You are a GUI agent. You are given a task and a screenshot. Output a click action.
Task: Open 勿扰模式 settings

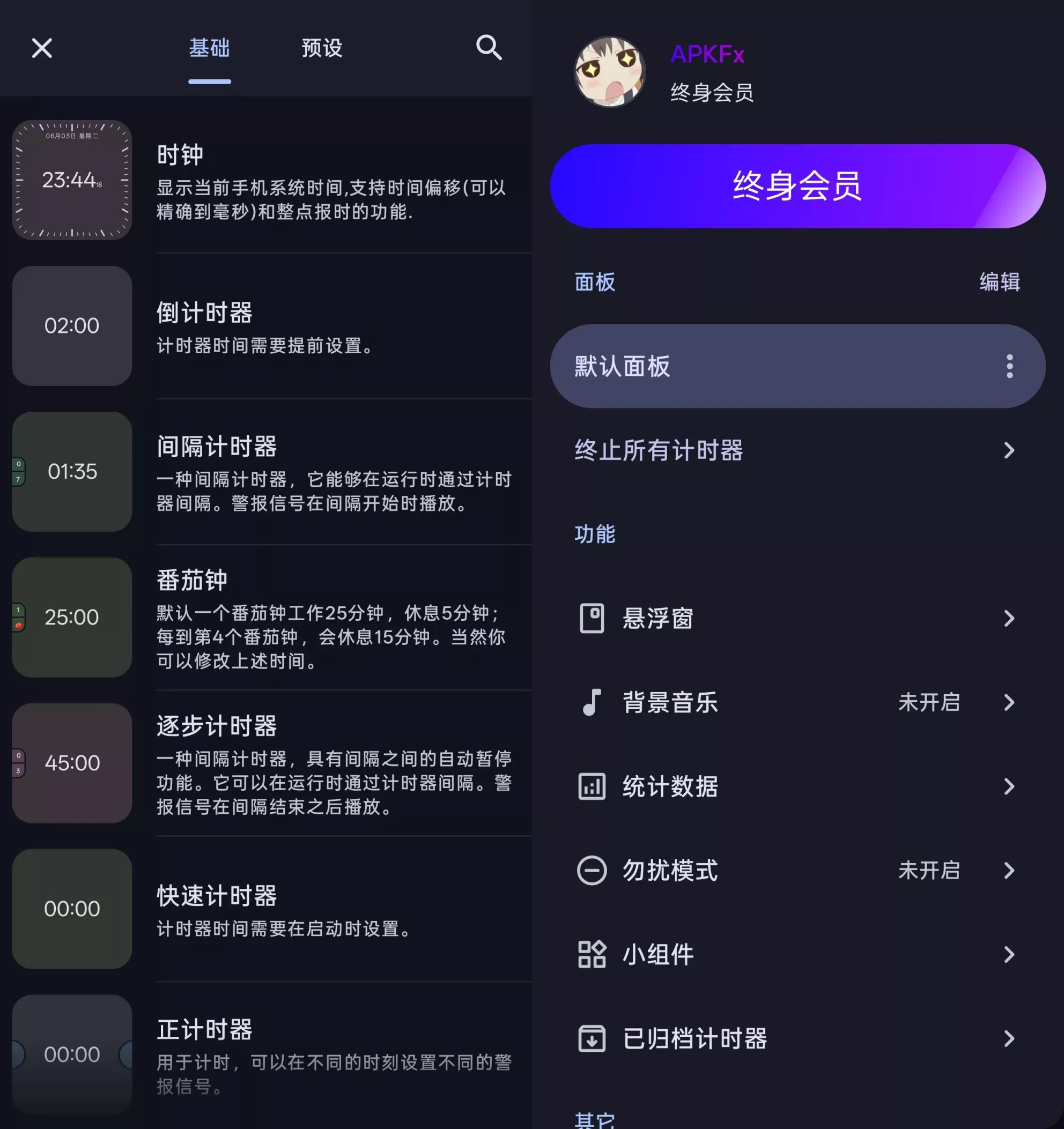797,871
